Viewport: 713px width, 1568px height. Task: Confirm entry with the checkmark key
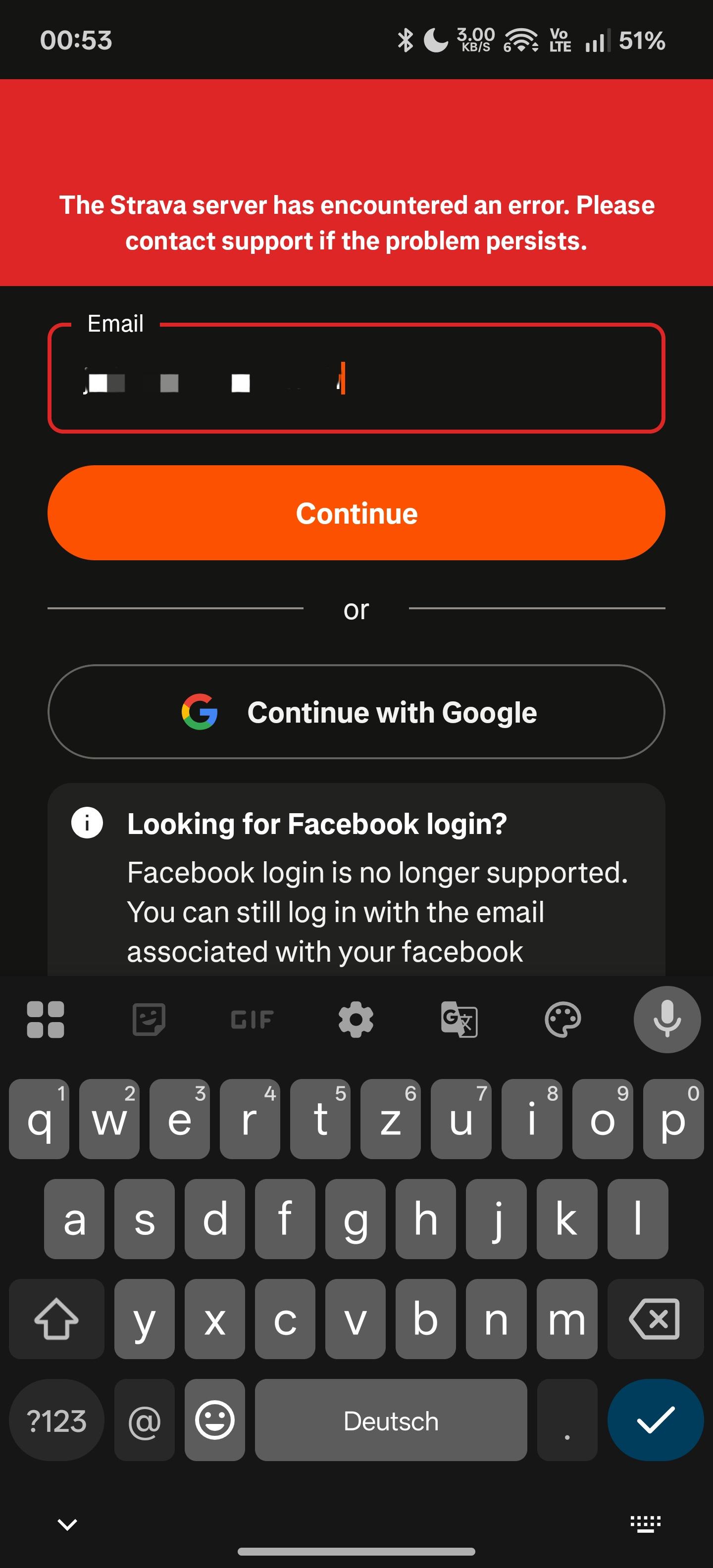pos(655,1420)
